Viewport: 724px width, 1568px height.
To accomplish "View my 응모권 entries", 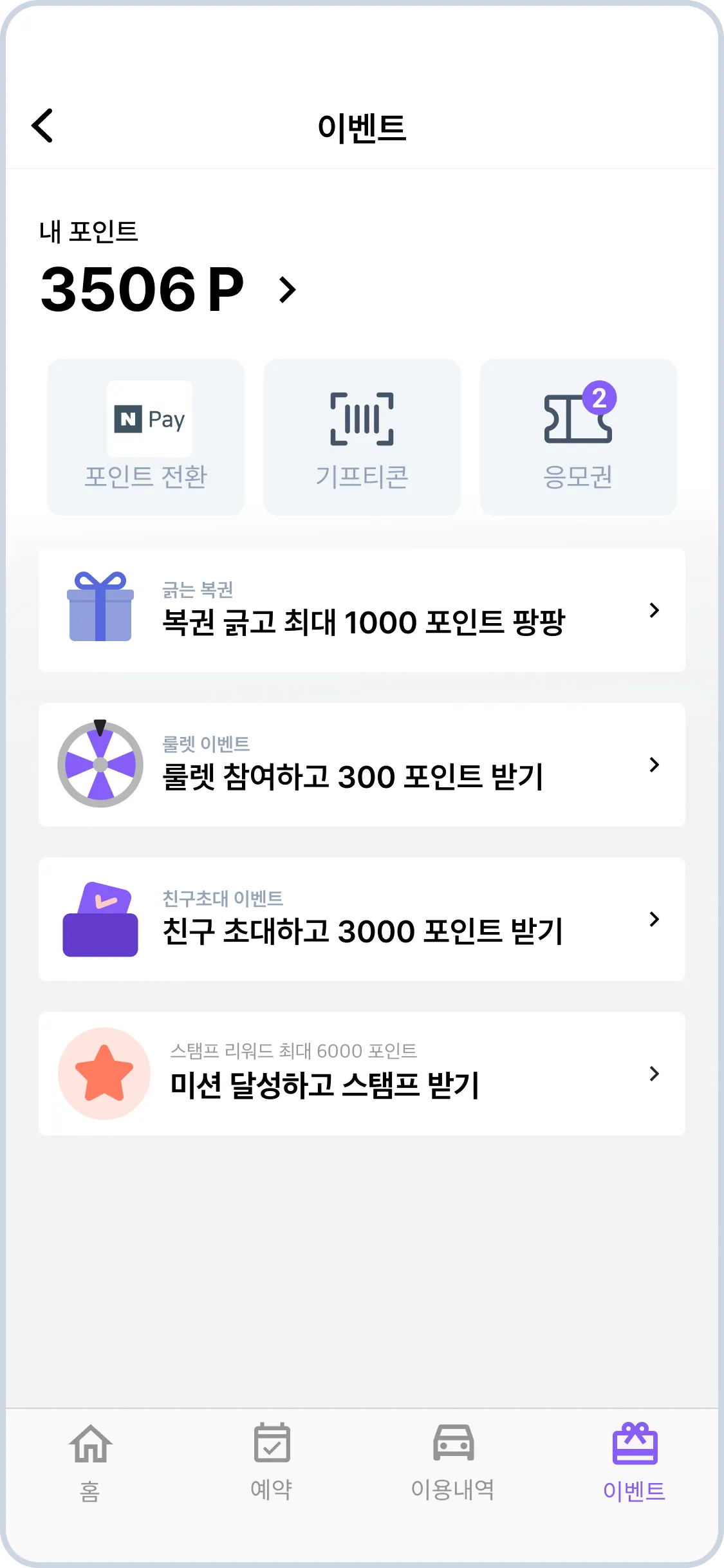I will (x=578, y=437).
